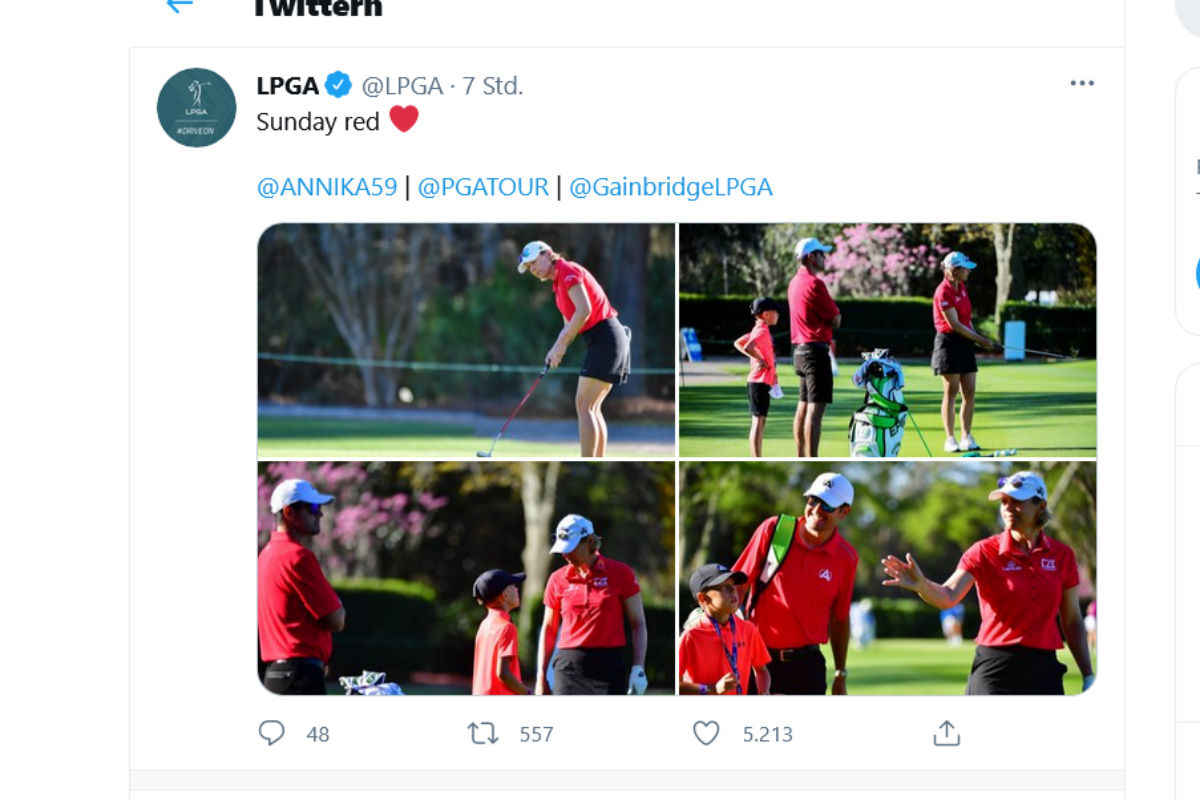Retweet the Sunday red post

[483, 734]
